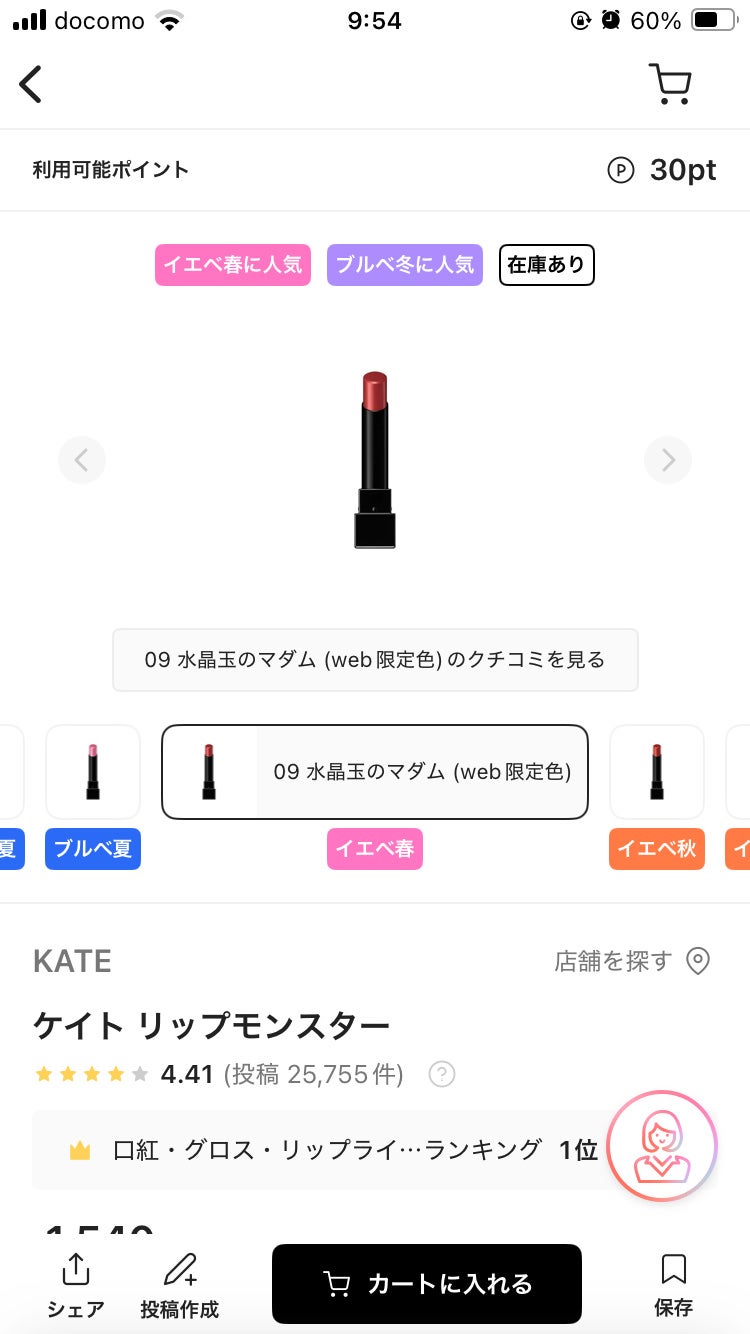Select the lipstick shade tagged イエベ秋
The height and width of the screenshot is (1334, 750).
656,772
